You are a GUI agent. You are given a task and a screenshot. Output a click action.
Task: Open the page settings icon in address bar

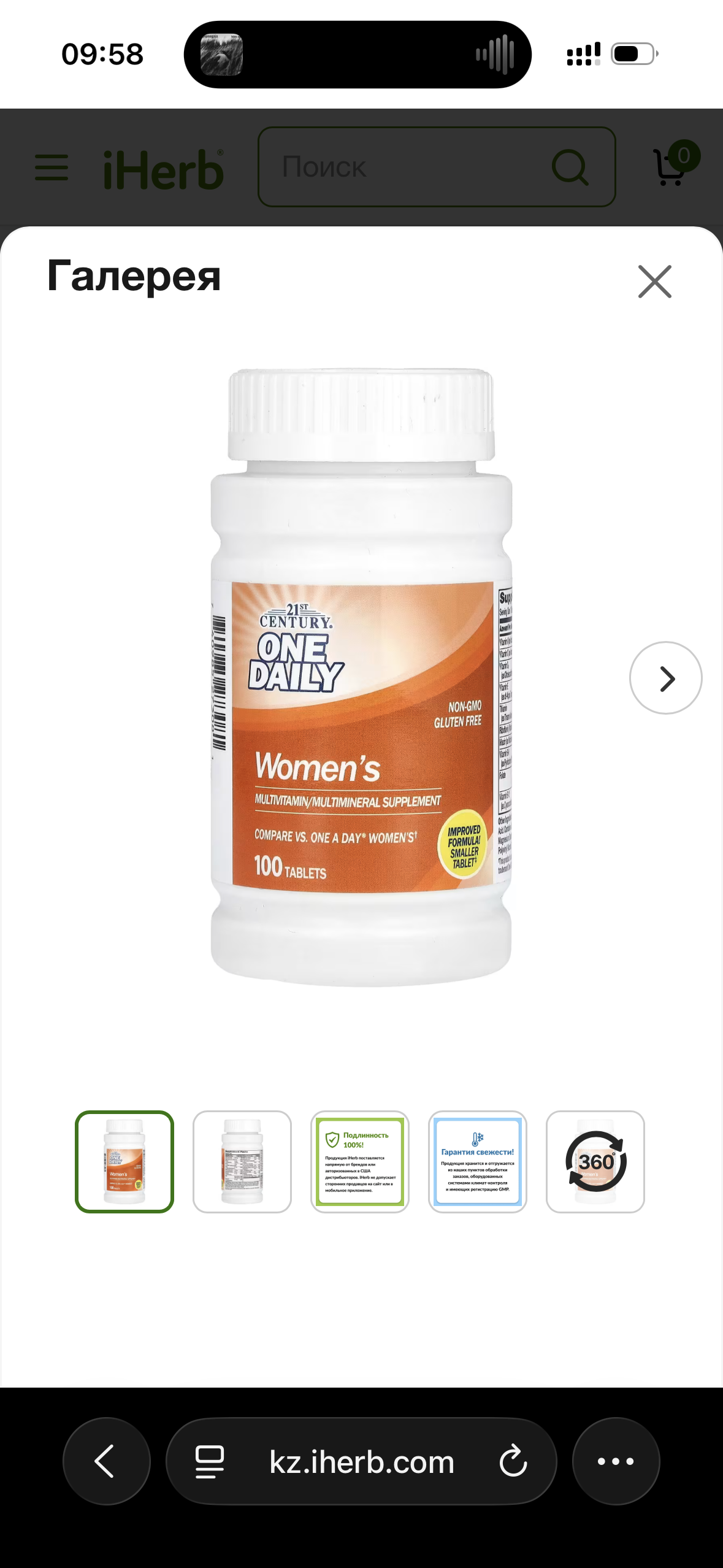point(210,1461)
